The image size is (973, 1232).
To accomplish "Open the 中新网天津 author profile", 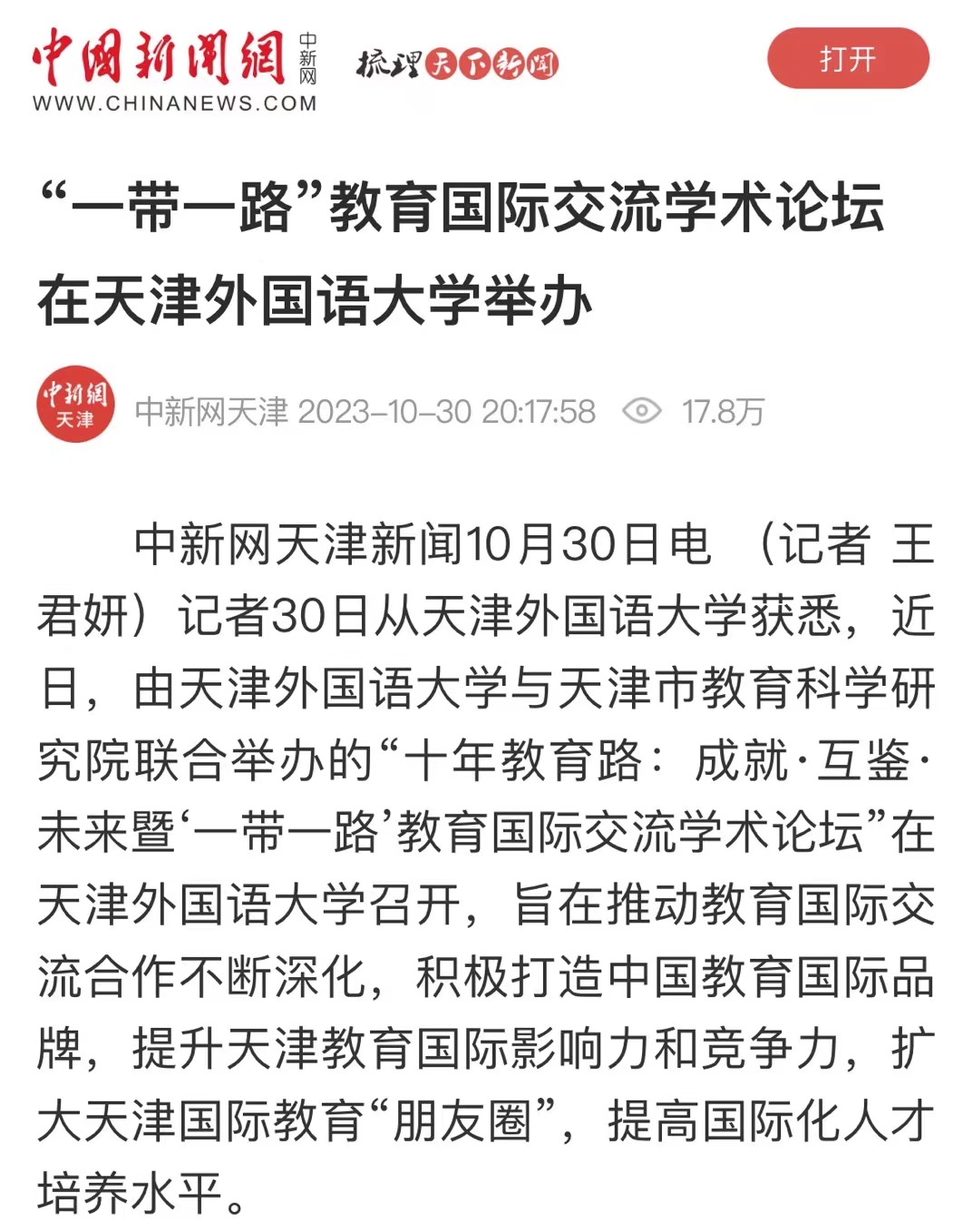I will tap(76, 405).
